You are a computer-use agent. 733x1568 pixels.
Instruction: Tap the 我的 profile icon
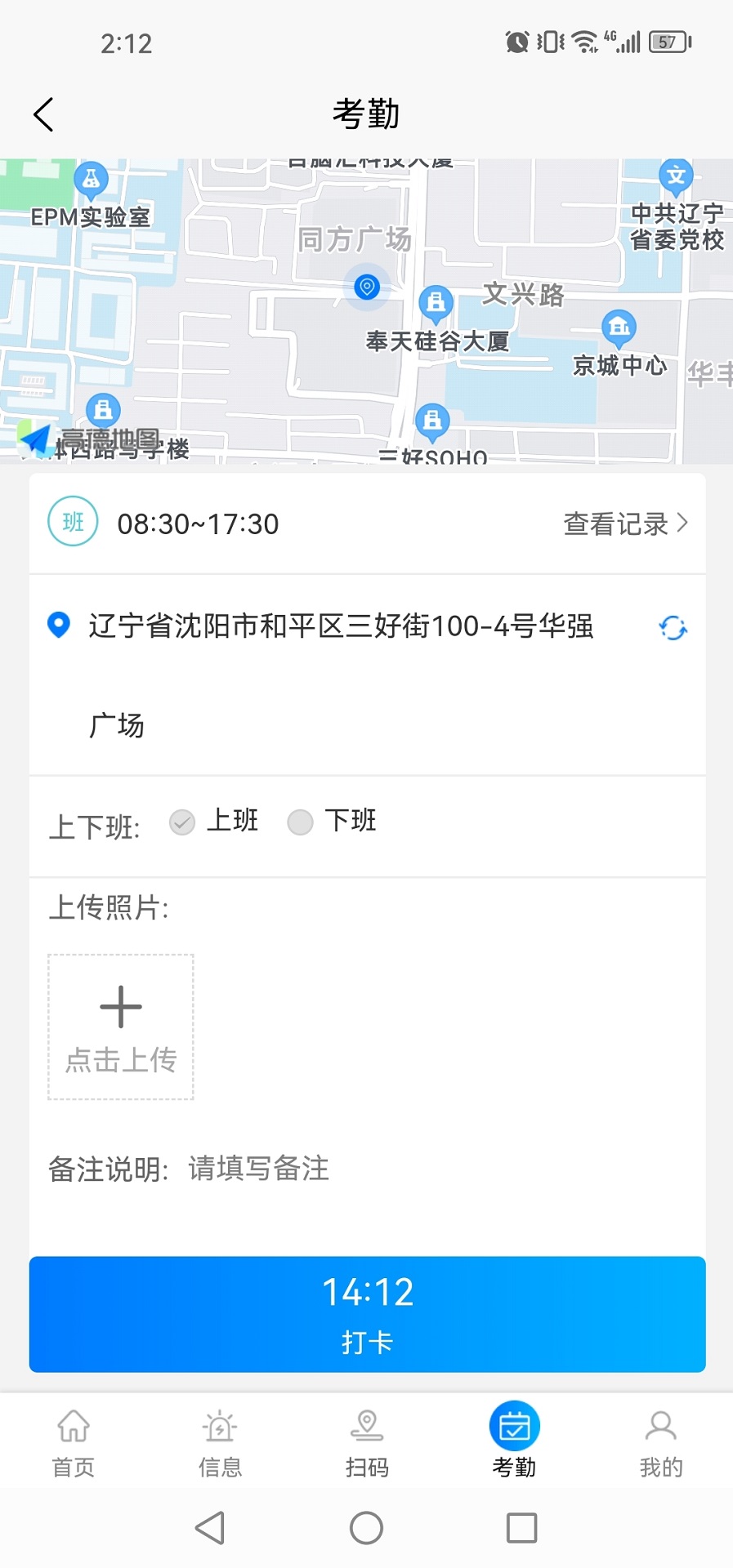click(x=660, y=1424)
